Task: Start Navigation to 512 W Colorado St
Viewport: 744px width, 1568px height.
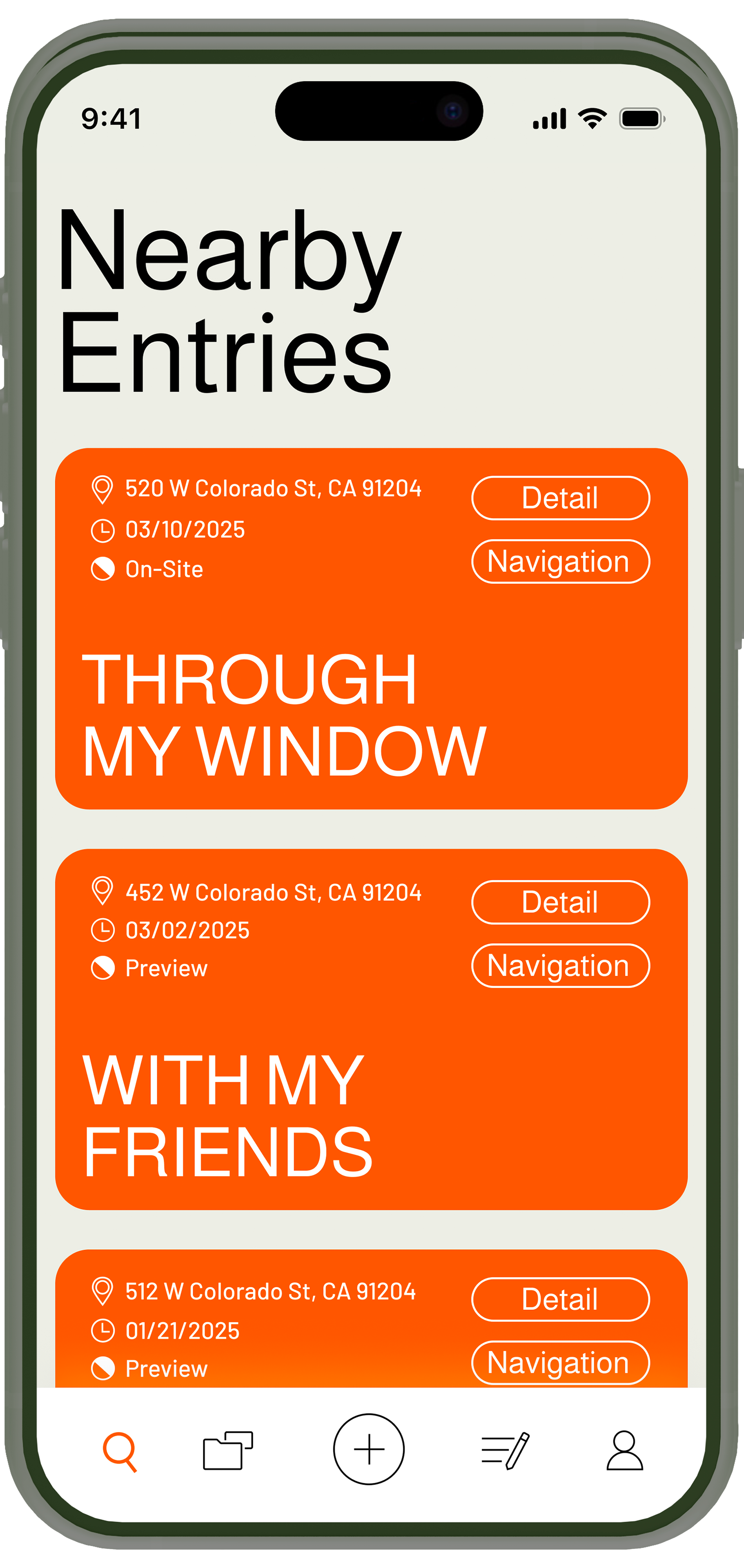Action: coord(560,1362)
